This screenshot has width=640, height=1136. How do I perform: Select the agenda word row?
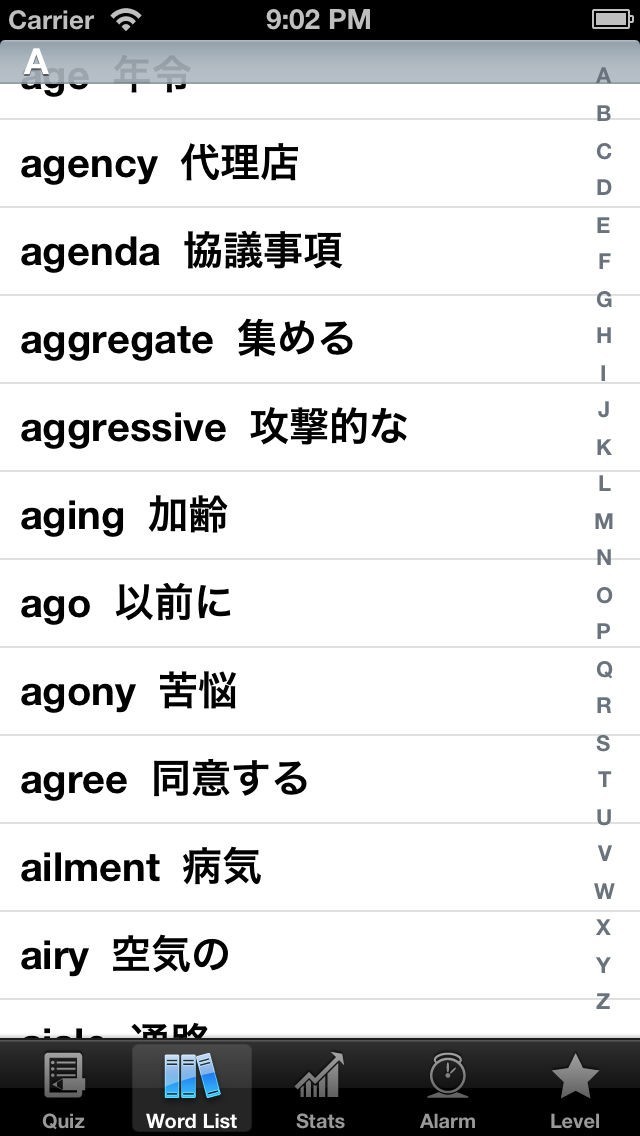pos(290,252)
